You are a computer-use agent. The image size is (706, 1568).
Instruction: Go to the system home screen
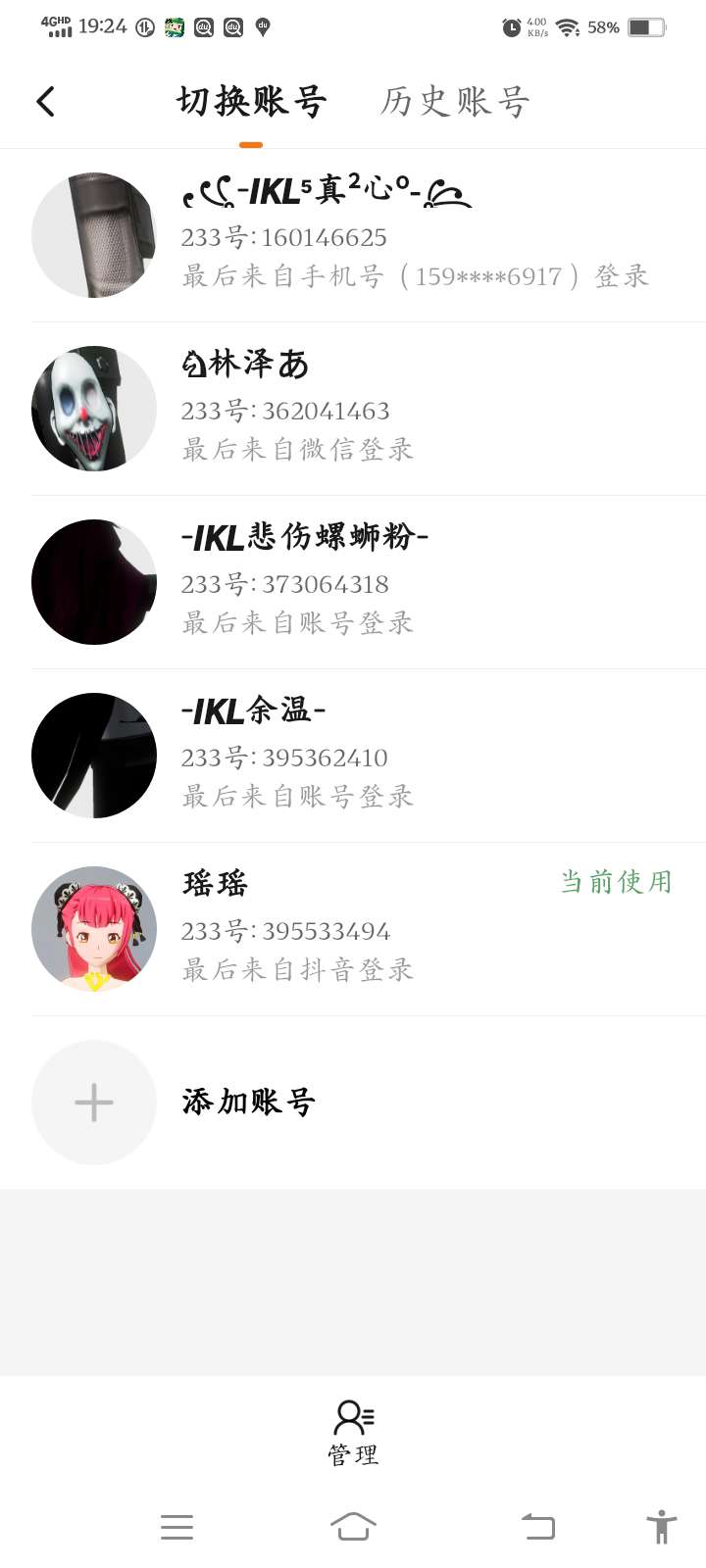tap(353, 1526)
